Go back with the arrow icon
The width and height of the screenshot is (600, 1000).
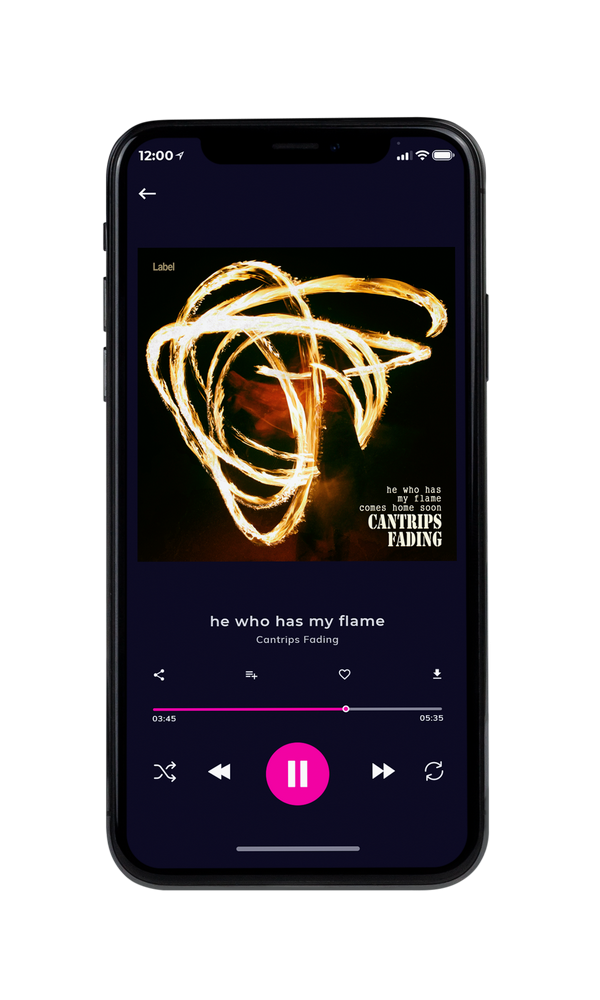point(147,193)
